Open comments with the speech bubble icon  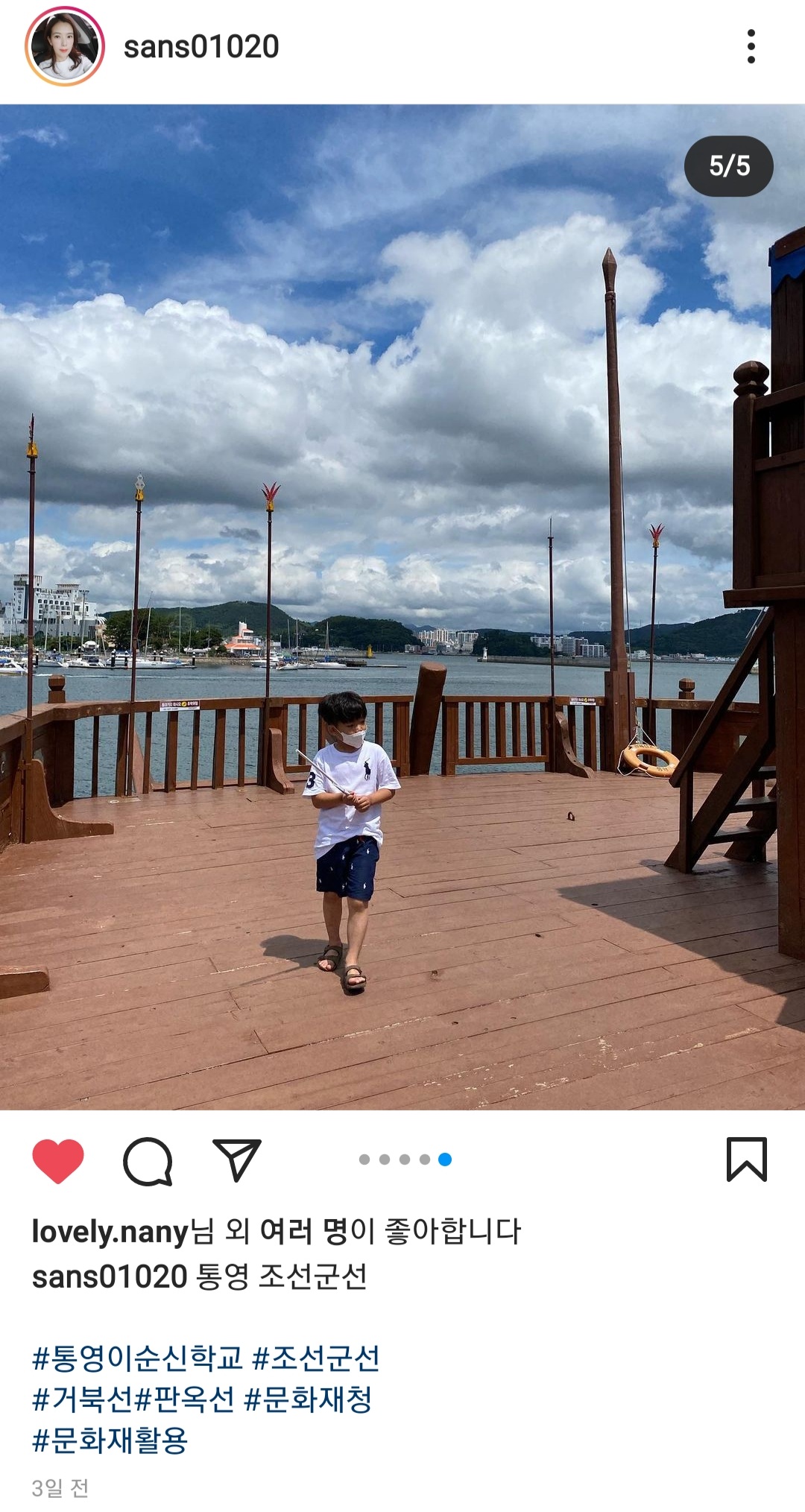click(148, 1160)
